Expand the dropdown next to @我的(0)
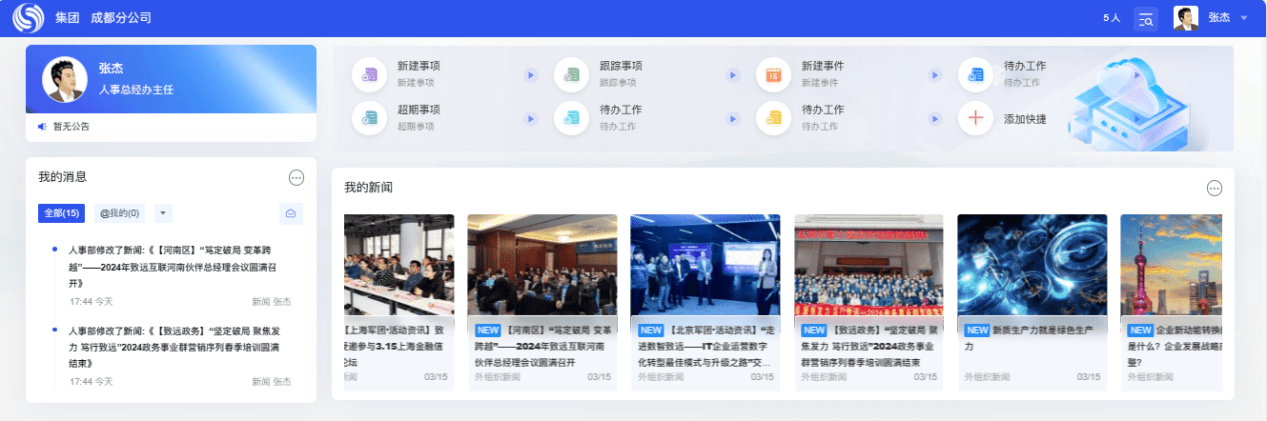The image size is (1267, 421). coord(163,213)
